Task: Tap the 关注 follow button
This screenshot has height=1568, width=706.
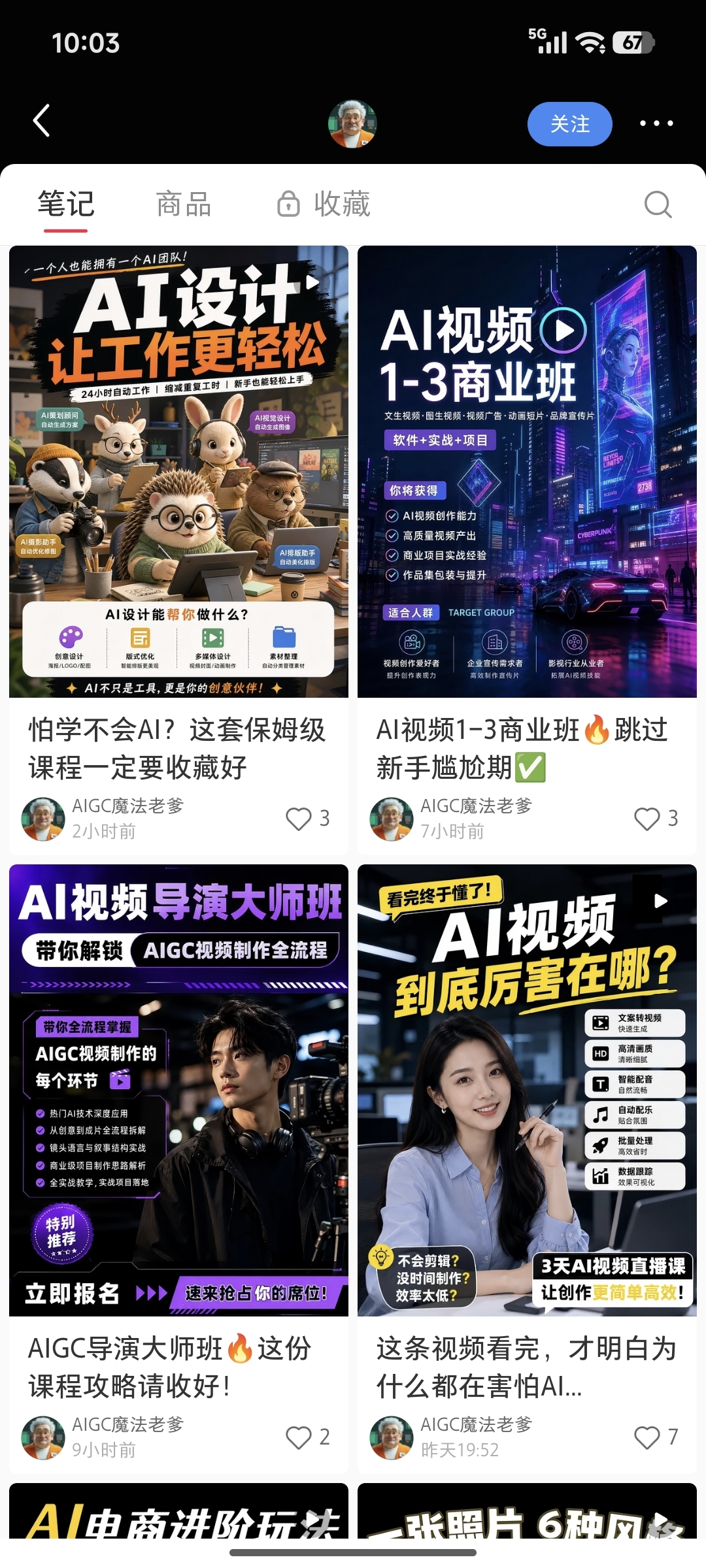Action: pos(569,123)
